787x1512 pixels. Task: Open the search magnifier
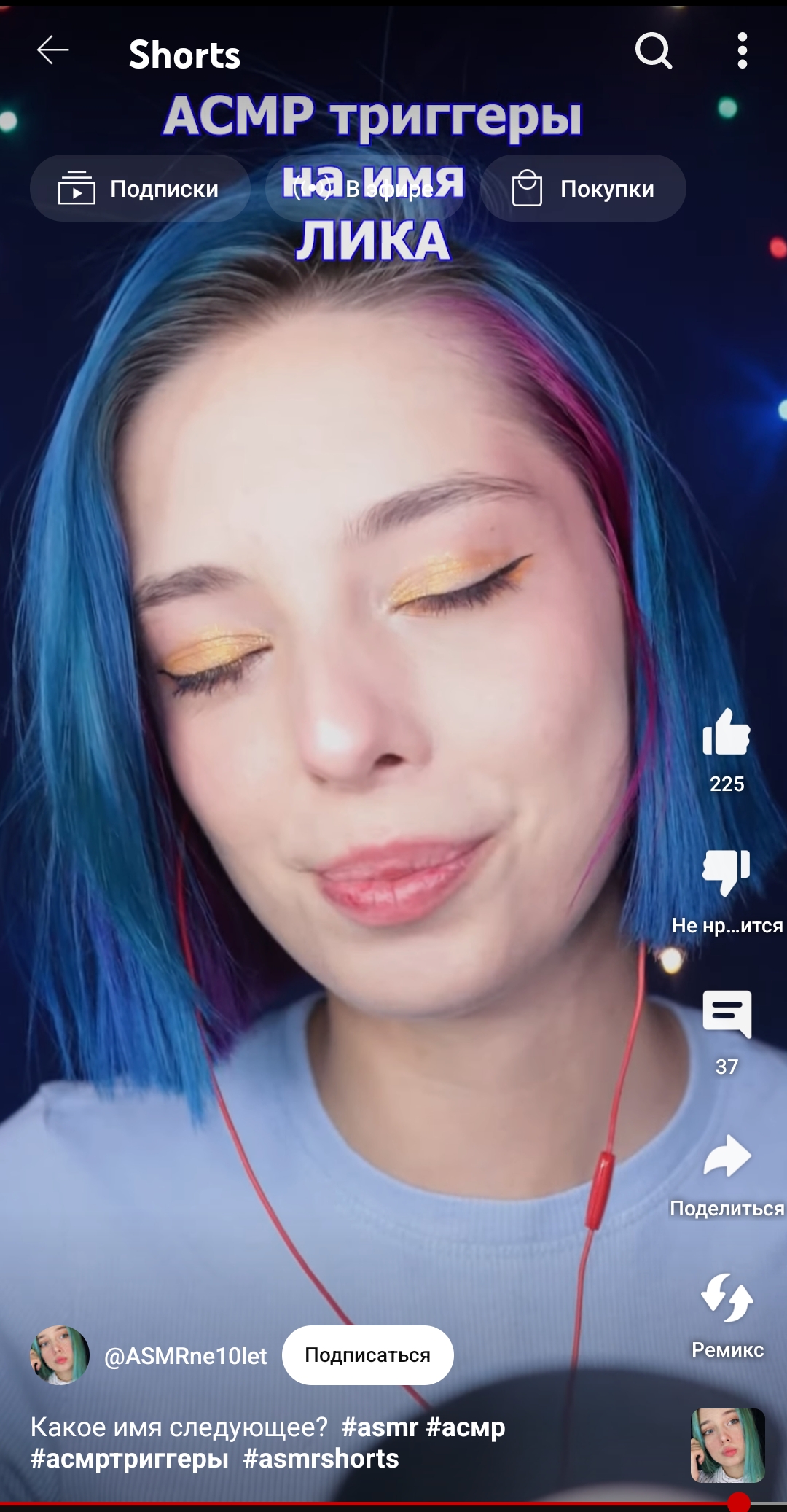pos(654,50)
